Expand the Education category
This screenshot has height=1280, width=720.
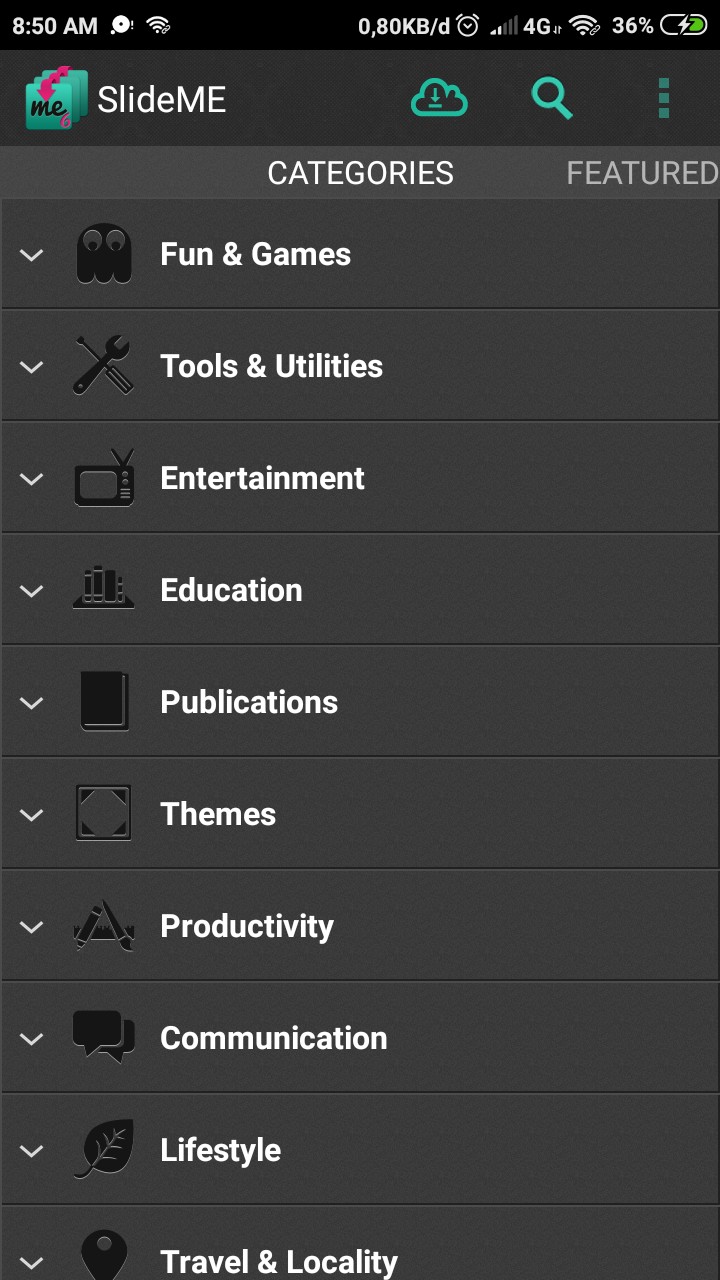point(32,591)
